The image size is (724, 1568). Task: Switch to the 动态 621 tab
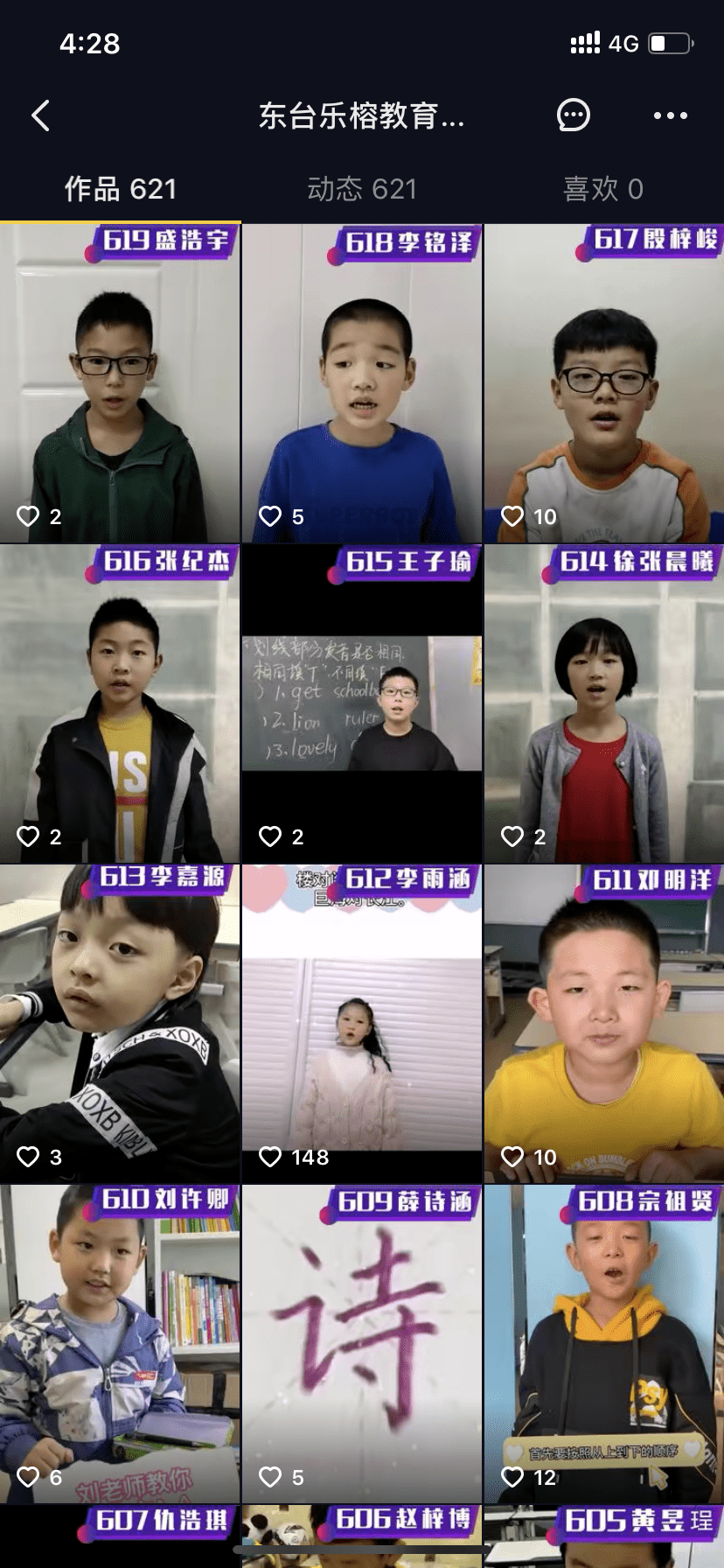[x=362, y=189]
